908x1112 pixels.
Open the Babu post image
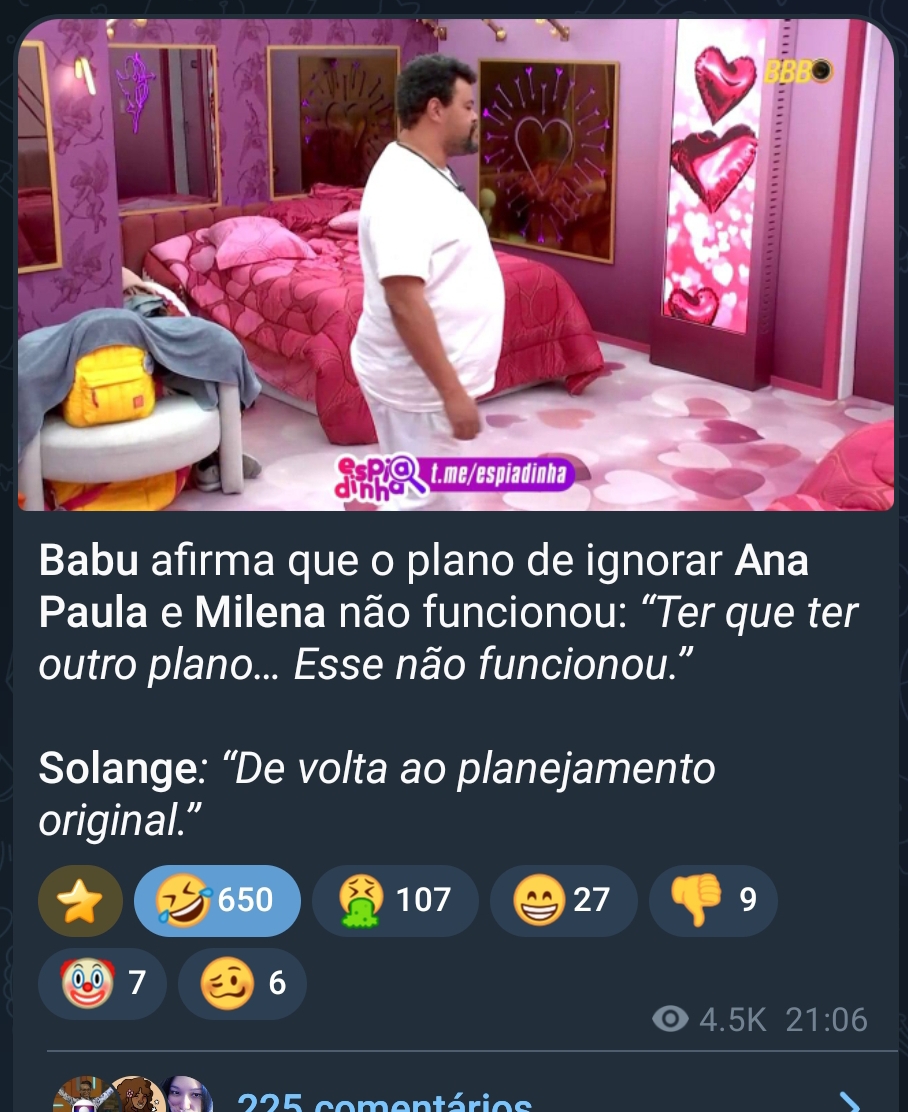[x=455, y=265]
